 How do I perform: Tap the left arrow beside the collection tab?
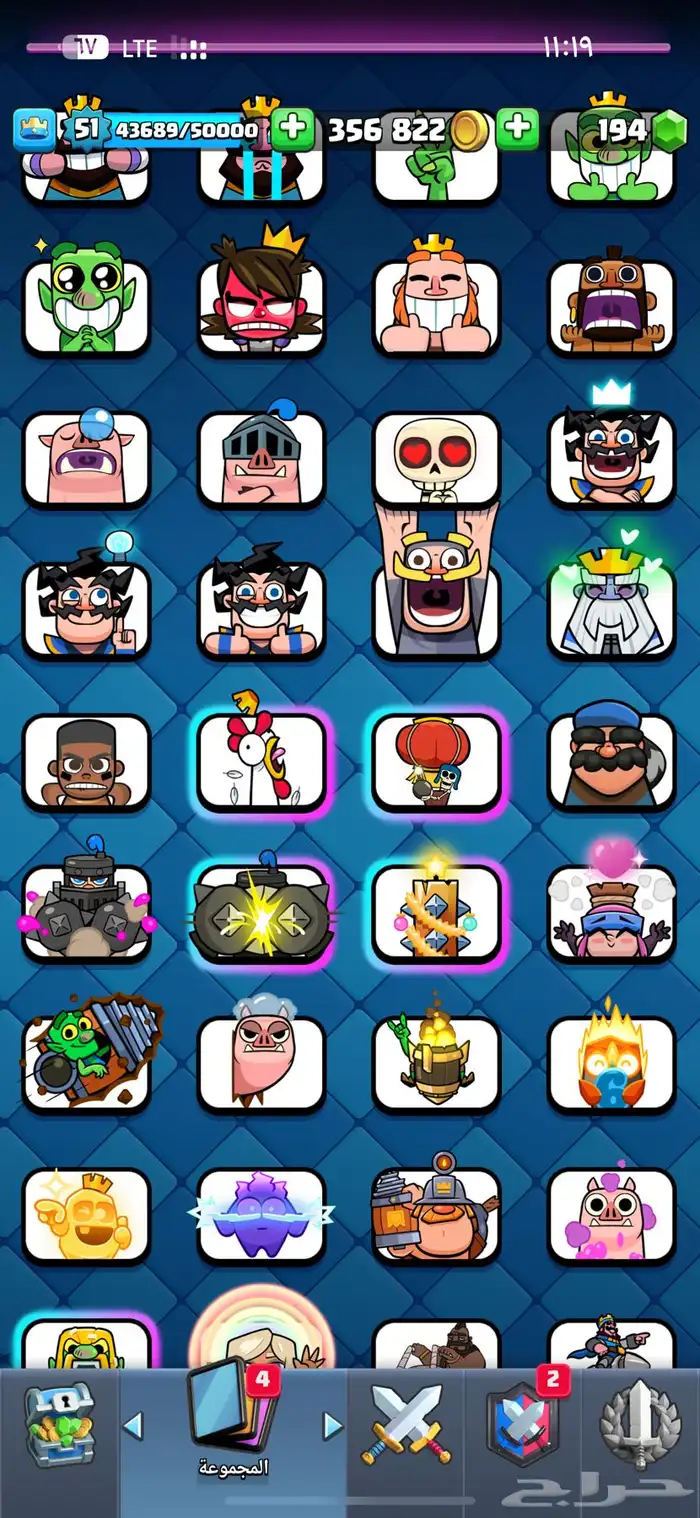pyautogui.click(x=133, y=1426)
